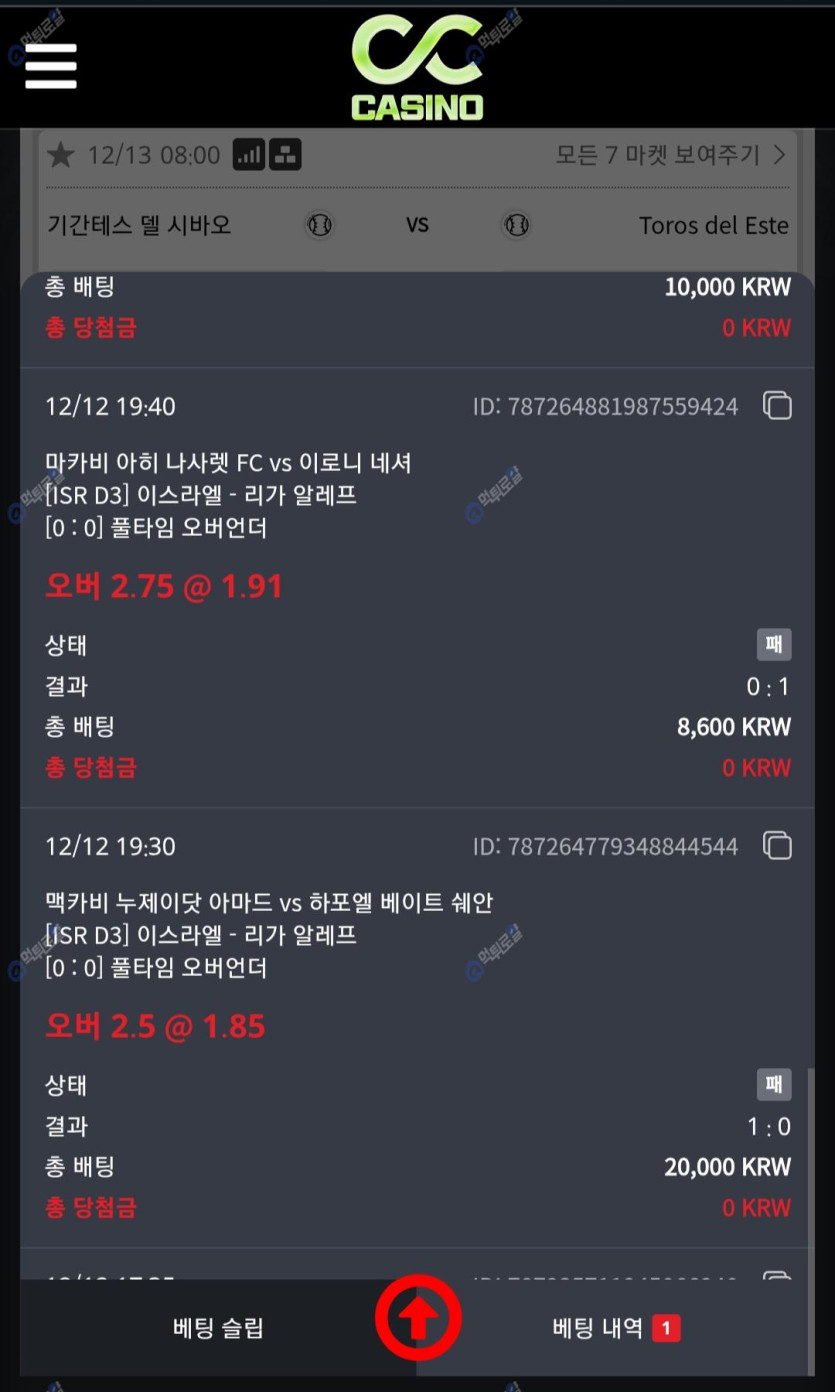Favorite the 12/13 08:00 match star
Image resolution: width=835 pixels, height=1392 pixels.
(x=62, y=155)
